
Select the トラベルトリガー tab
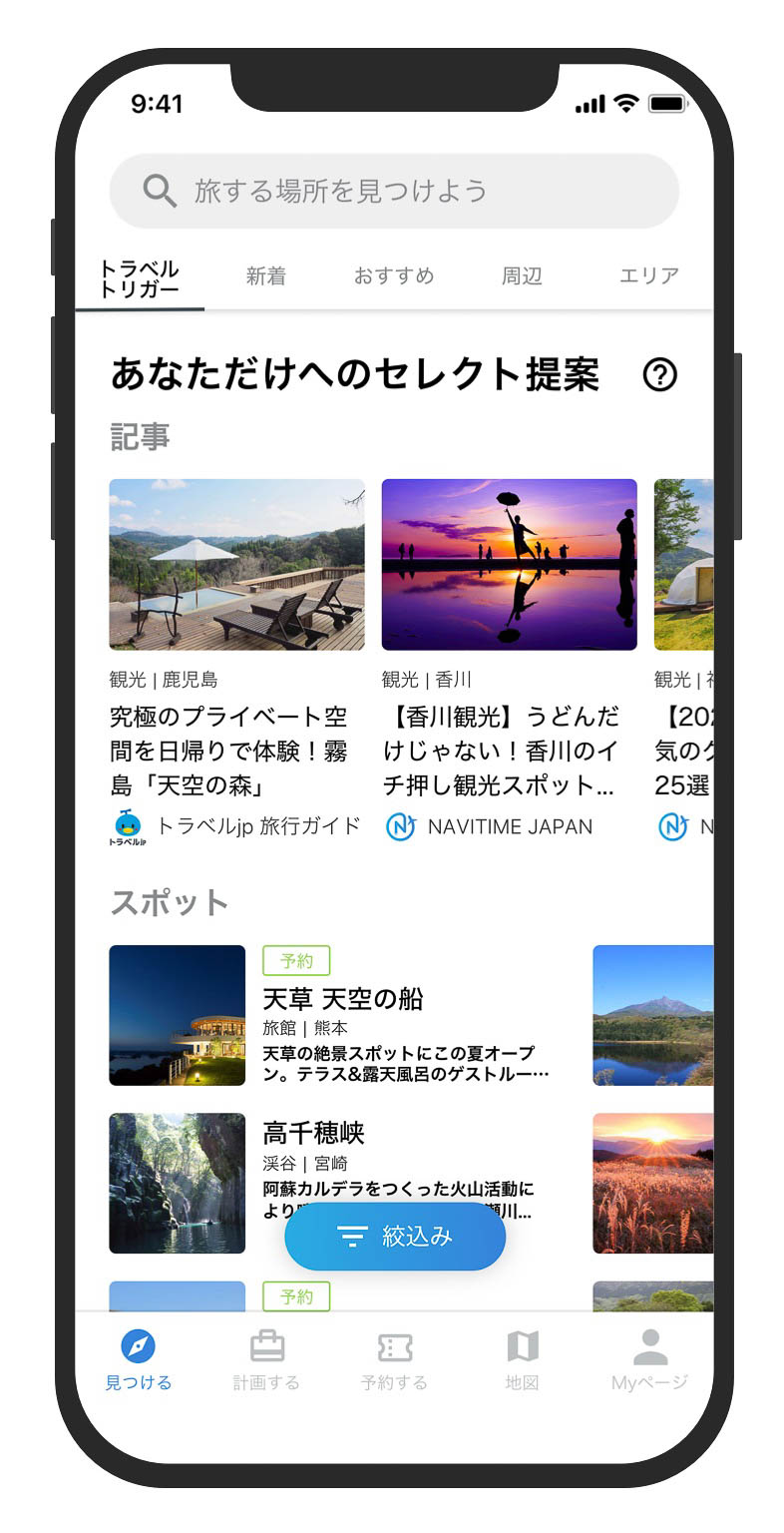pos(140,279)
